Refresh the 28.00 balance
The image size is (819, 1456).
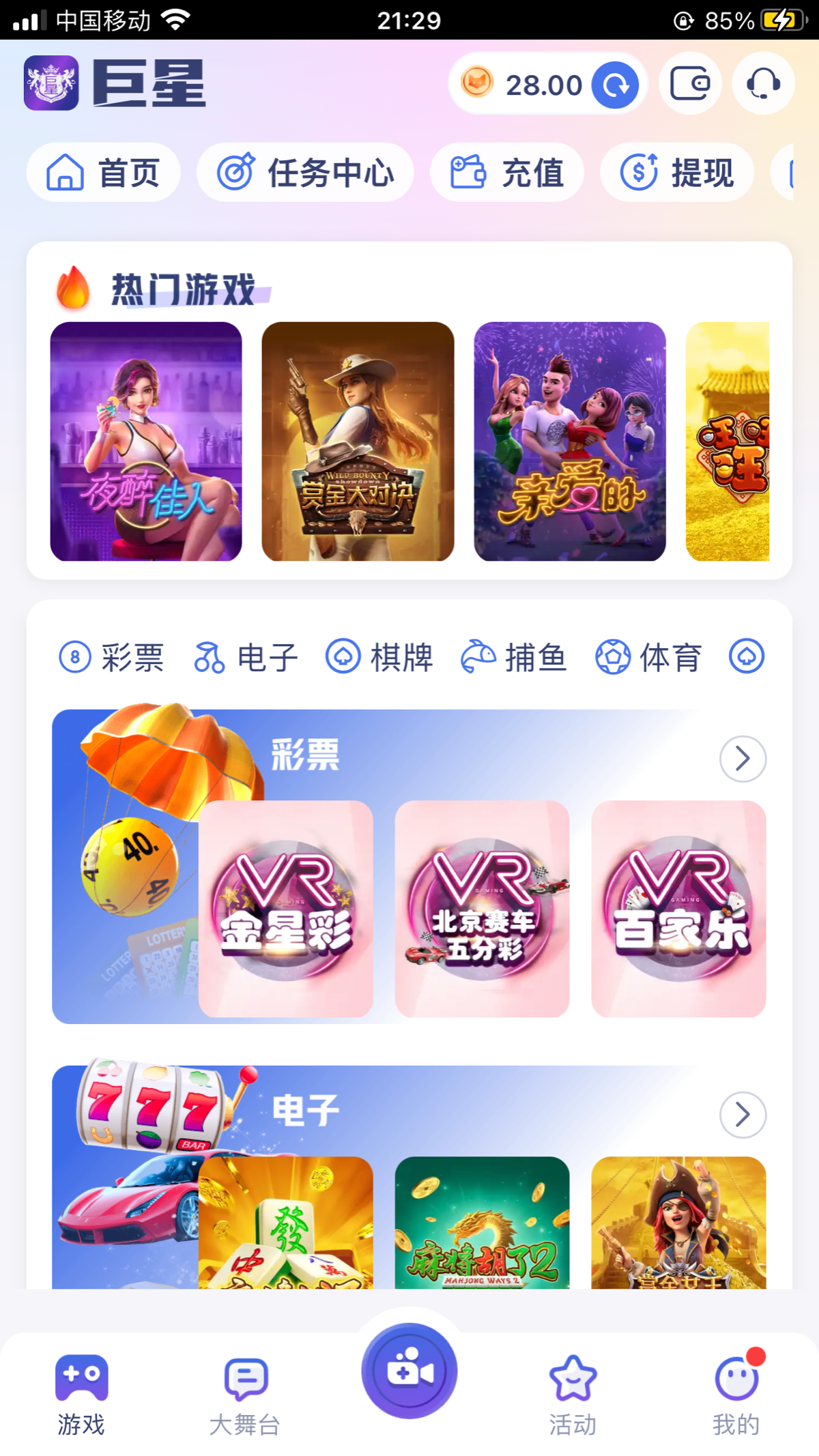615,85
